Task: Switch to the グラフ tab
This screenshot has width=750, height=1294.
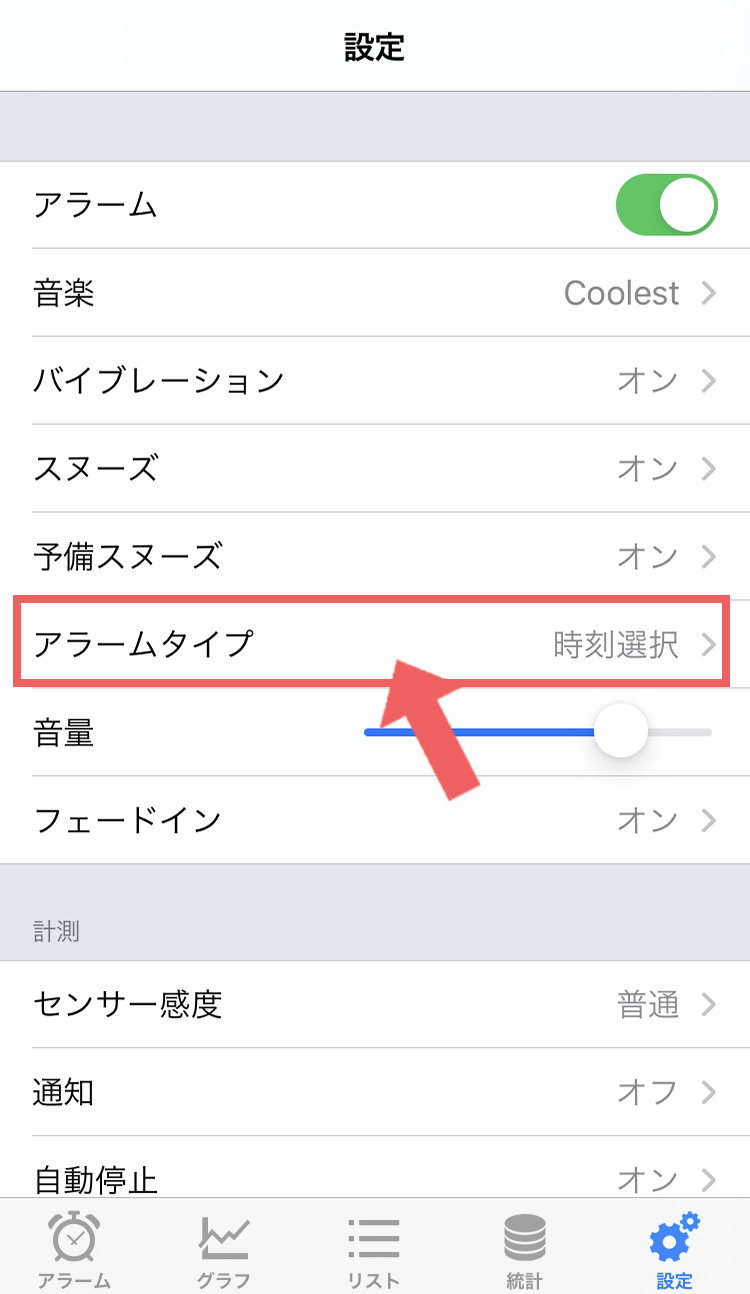Action: [224, 1248]
